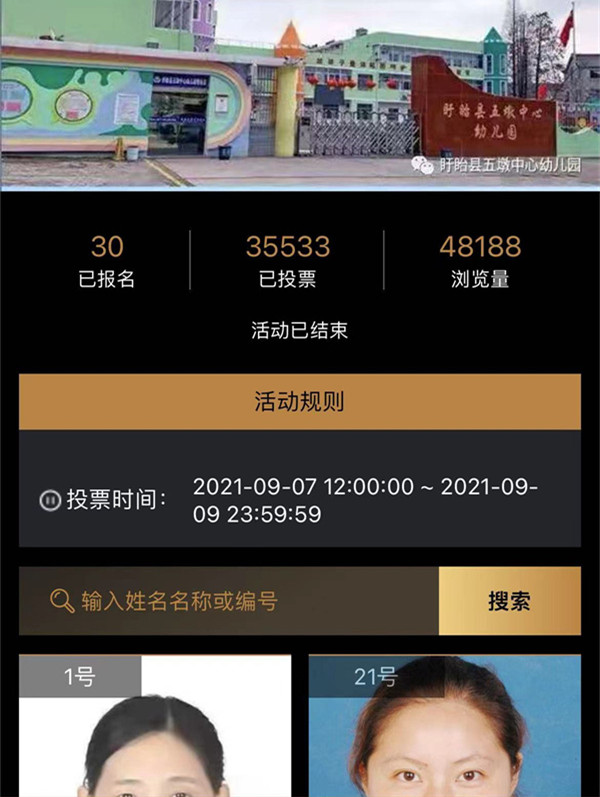This screenshot has width=600, height=797.
Task: Open the 活动规则 rules section
Action: (299, 402)
